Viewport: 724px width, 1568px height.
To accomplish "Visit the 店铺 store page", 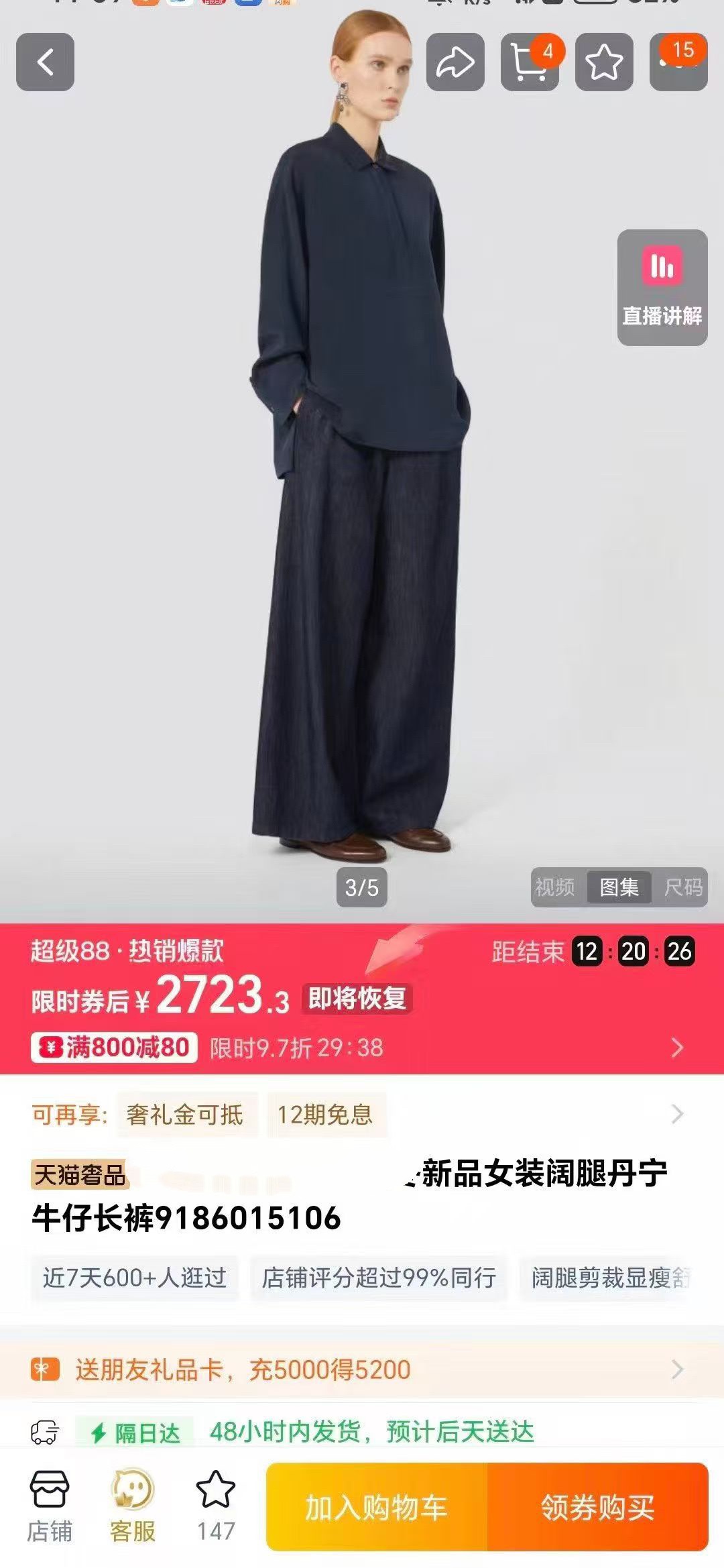I will click(x=50, y=1506).
